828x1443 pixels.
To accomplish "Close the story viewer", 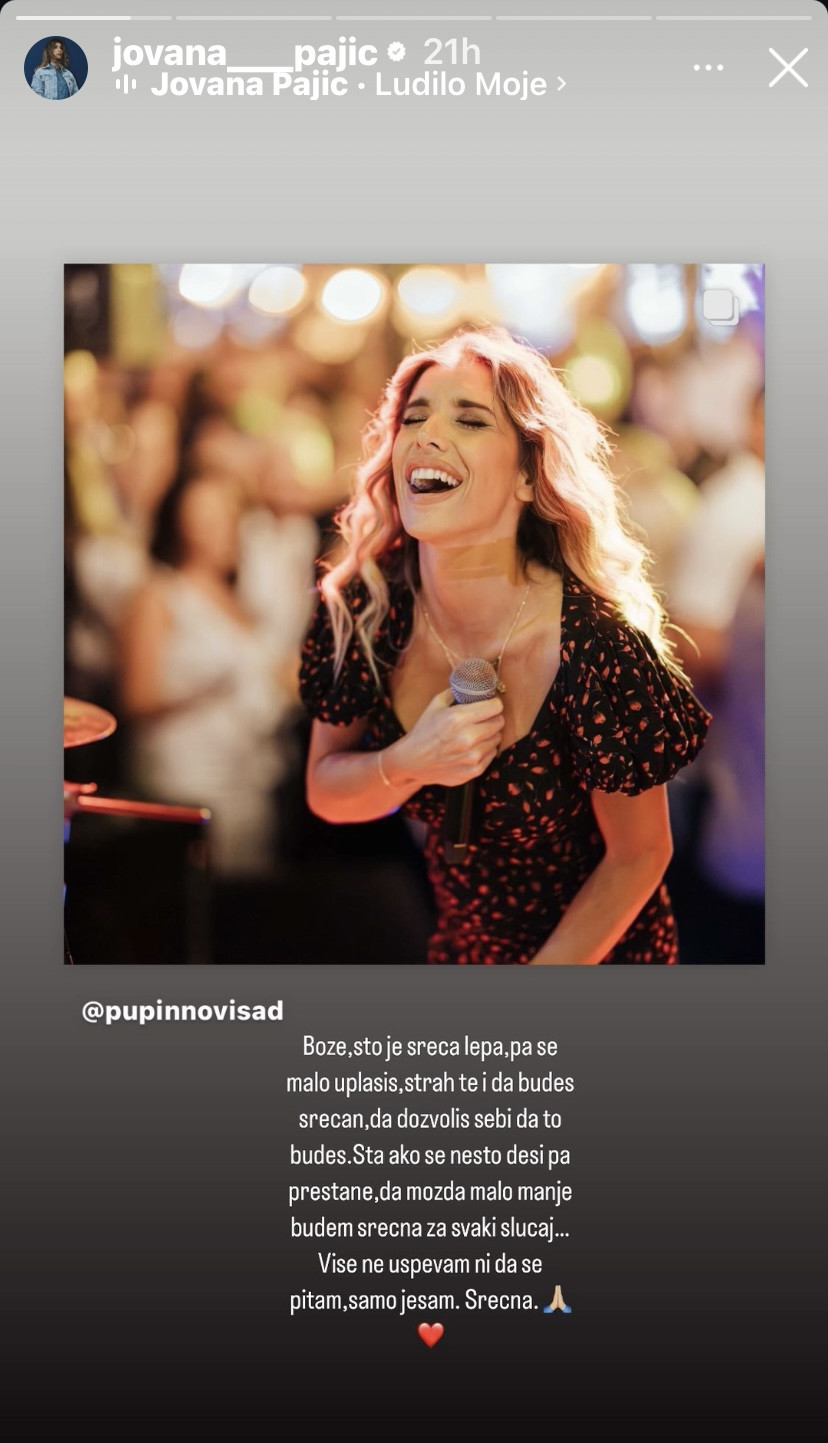I will 788,68.
